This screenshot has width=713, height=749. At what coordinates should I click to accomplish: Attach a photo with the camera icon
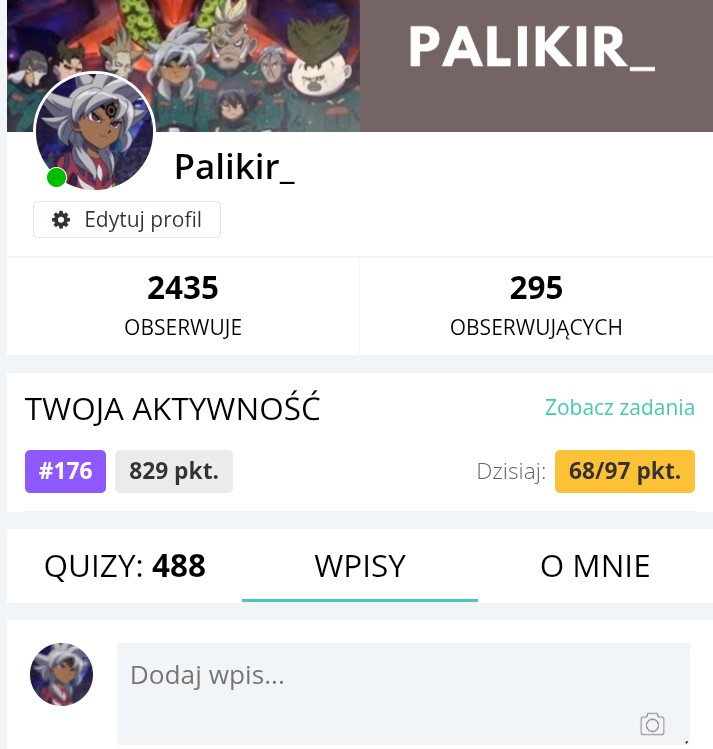point(652,724)
